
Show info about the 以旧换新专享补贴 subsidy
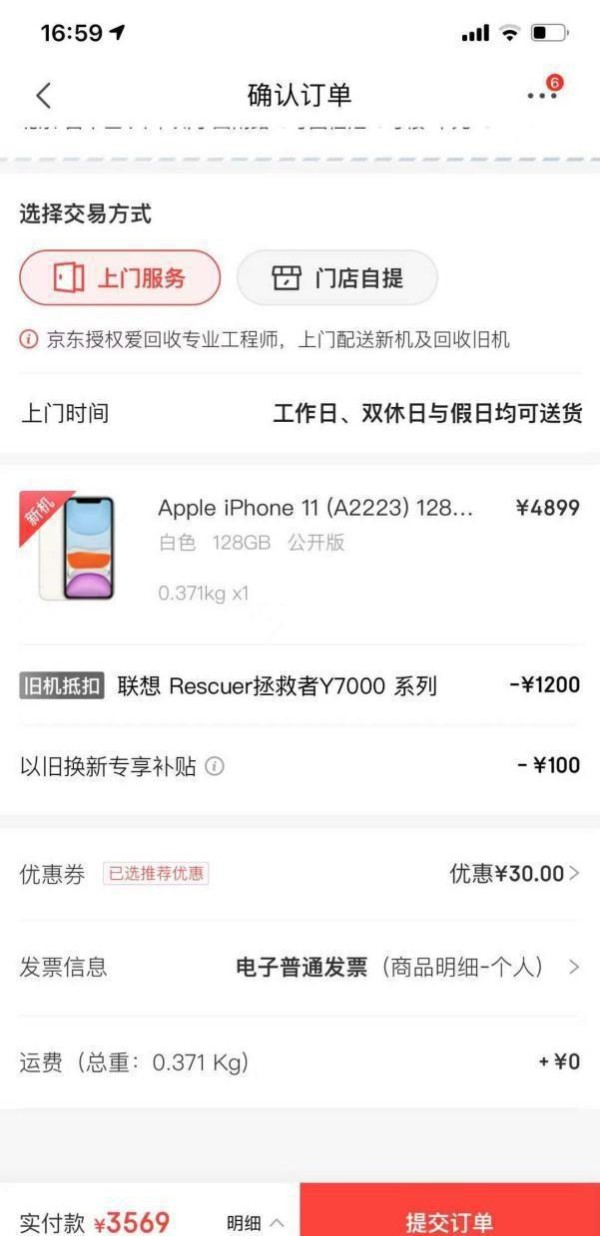(214, 767)
